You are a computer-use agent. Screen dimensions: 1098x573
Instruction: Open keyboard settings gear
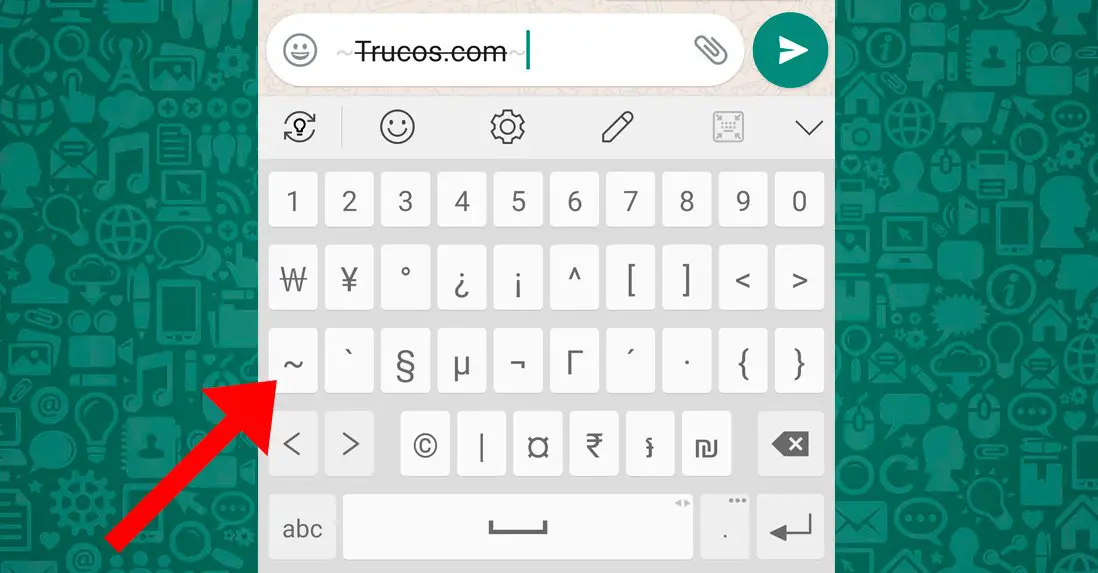pyautogui.click(x=508, y=127)
